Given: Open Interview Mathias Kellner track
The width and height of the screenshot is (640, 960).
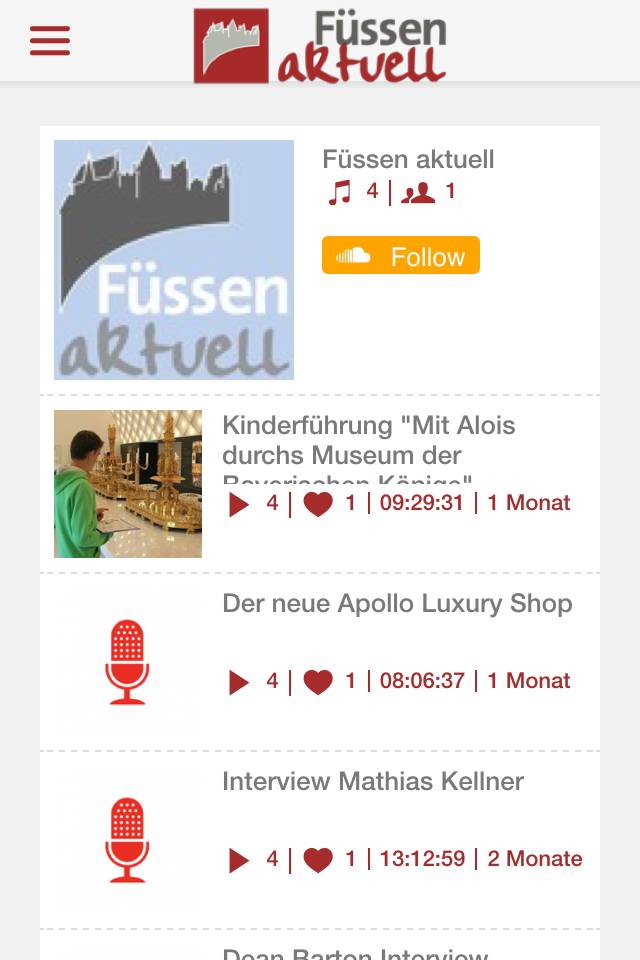Looking at the screenshot, I should click(372, 782).
